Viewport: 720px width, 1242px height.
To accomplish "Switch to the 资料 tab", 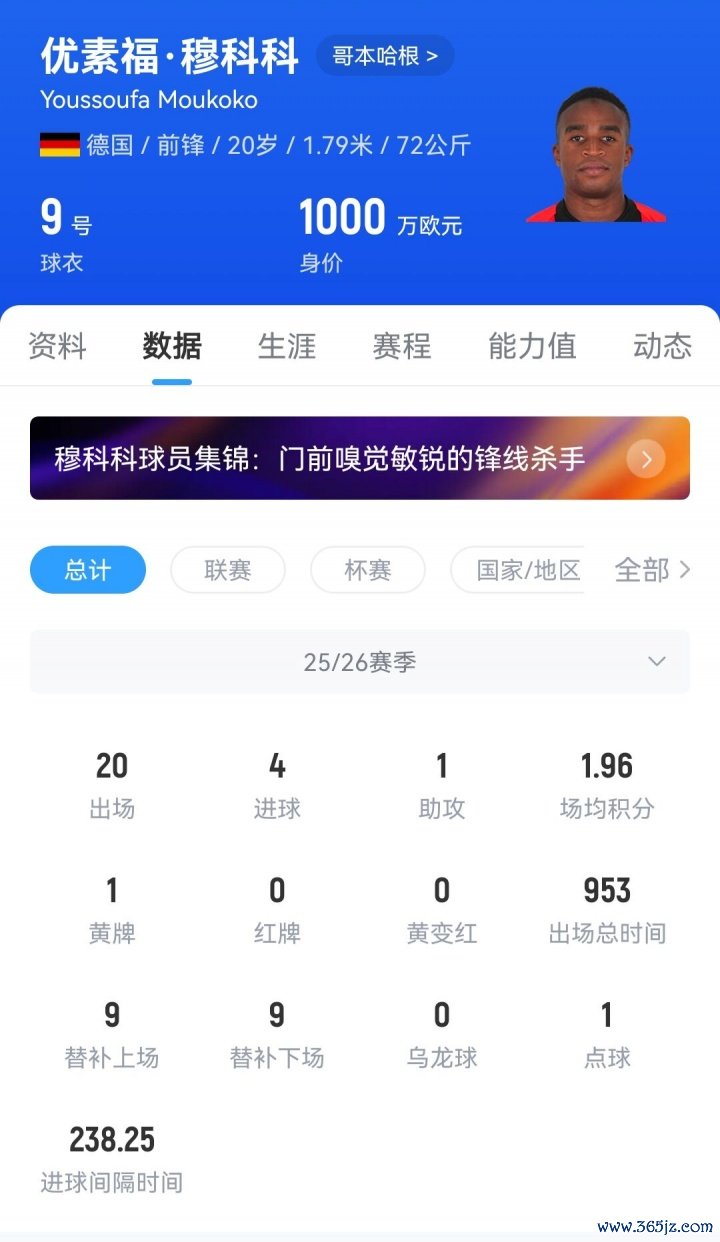I will tap(57, 346).
